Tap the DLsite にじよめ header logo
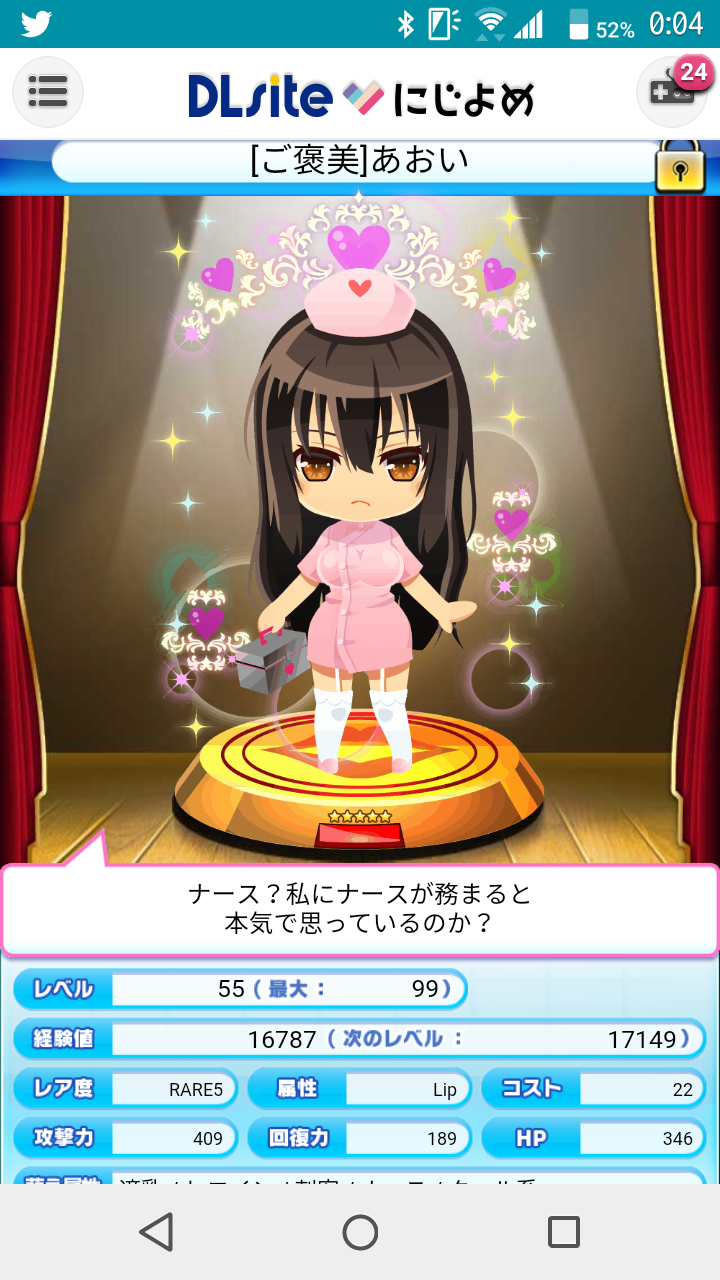The width and height of the screenshot is (720, 1280). (360, 96)
